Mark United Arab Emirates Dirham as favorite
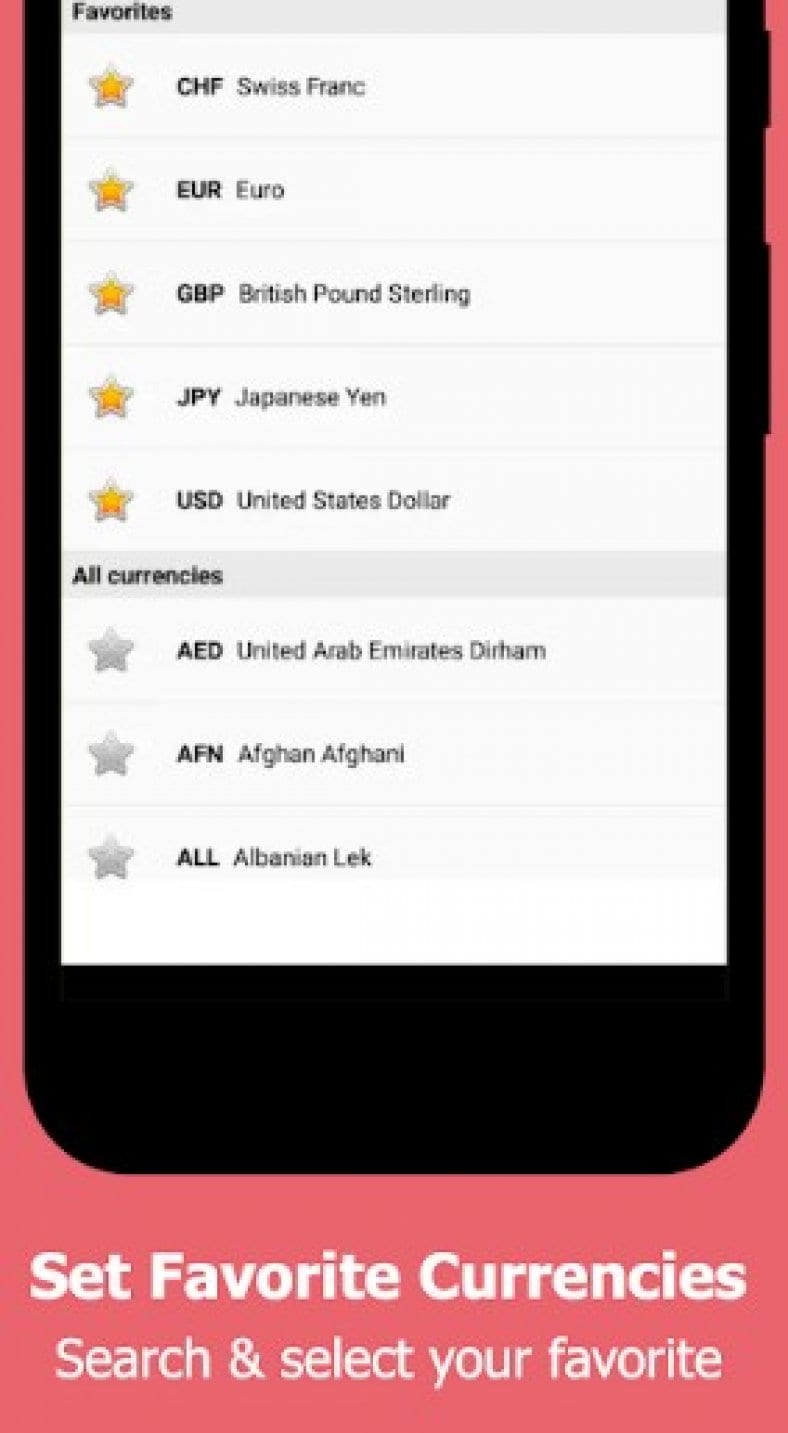 (112, 650)
